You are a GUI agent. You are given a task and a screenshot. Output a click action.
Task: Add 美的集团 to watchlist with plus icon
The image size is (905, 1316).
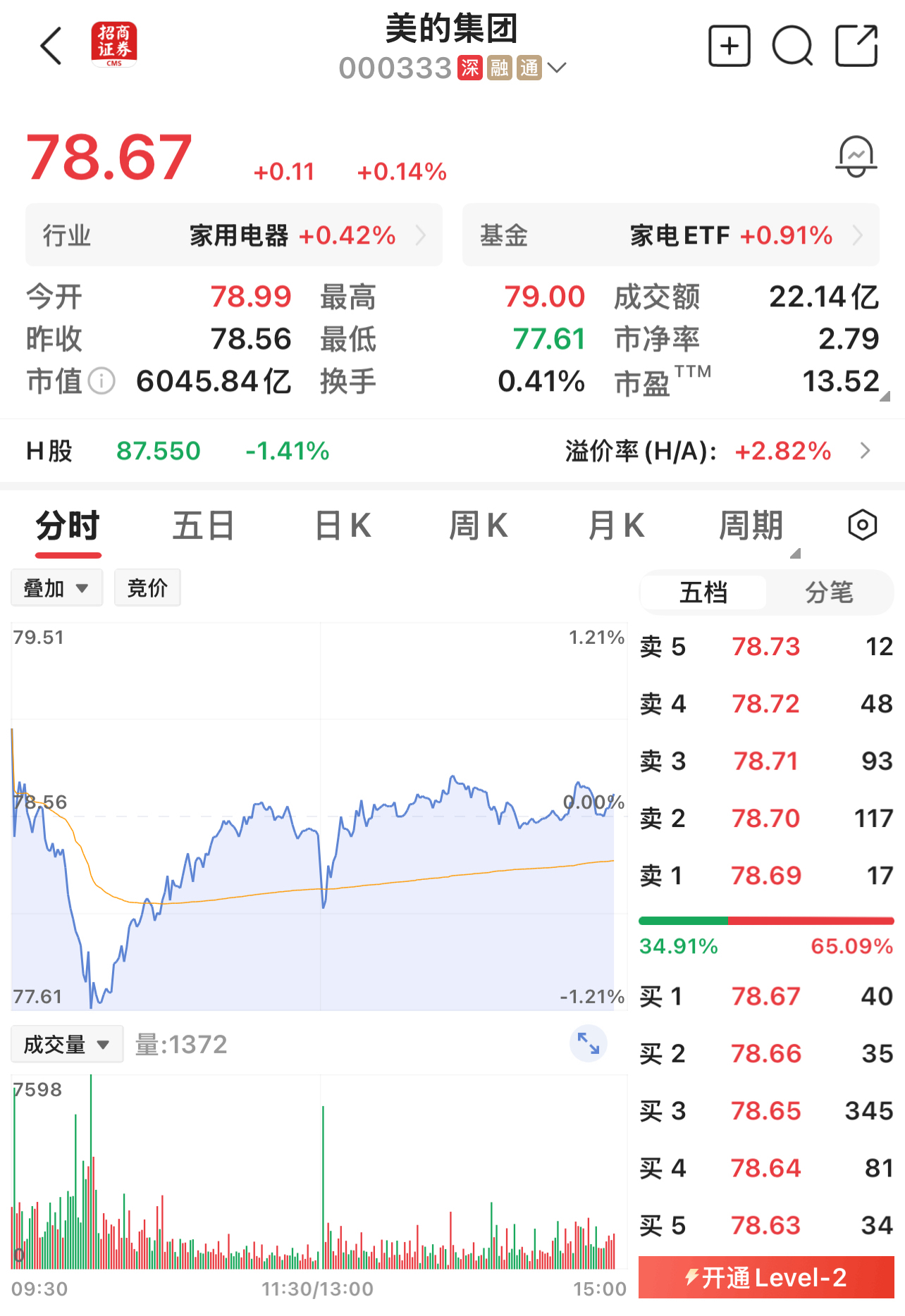pos(729,46)
